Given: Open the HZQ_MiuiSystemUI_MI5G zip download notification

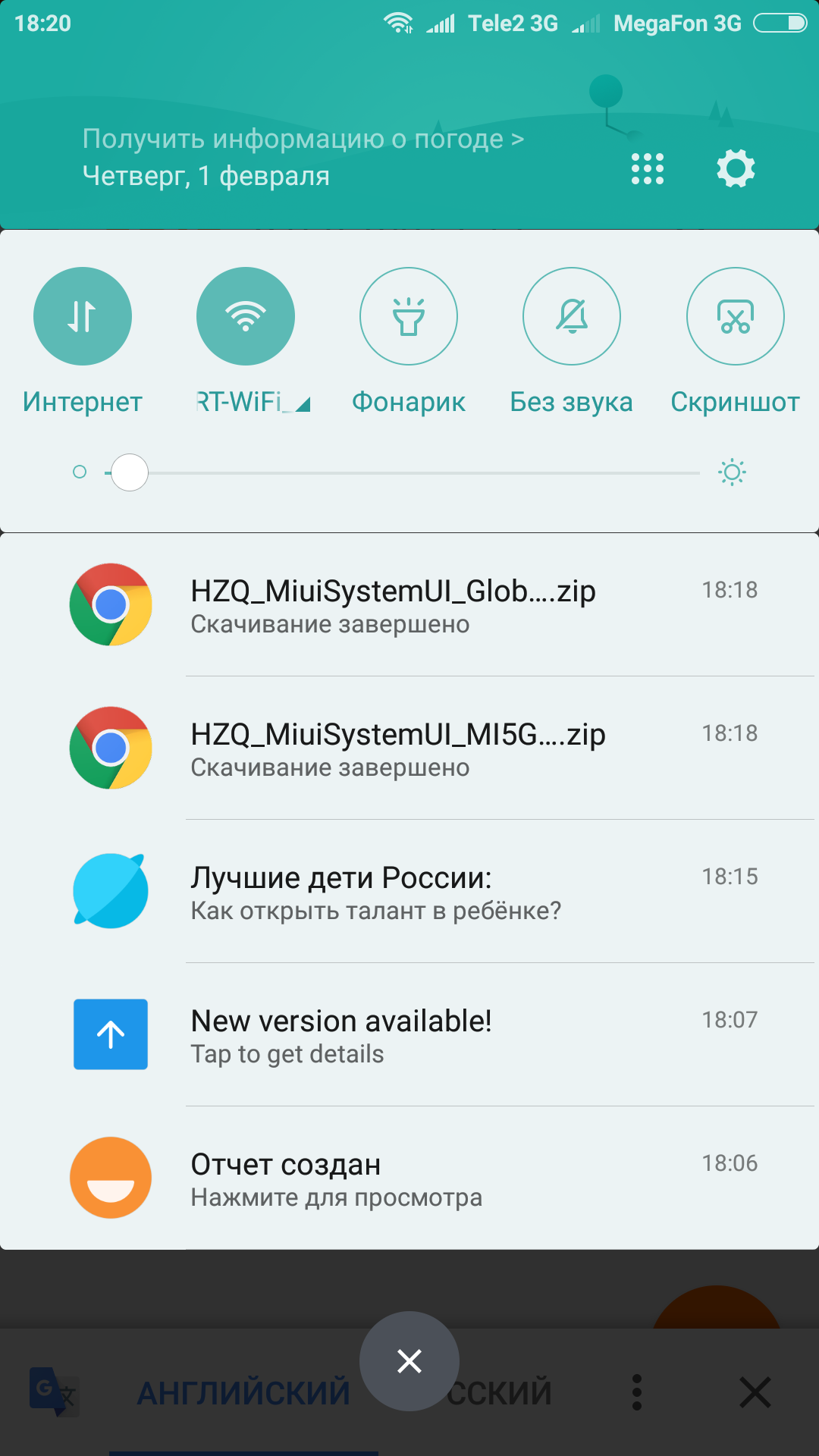Looking at the screenshot, I should click(x=409, y=748).
